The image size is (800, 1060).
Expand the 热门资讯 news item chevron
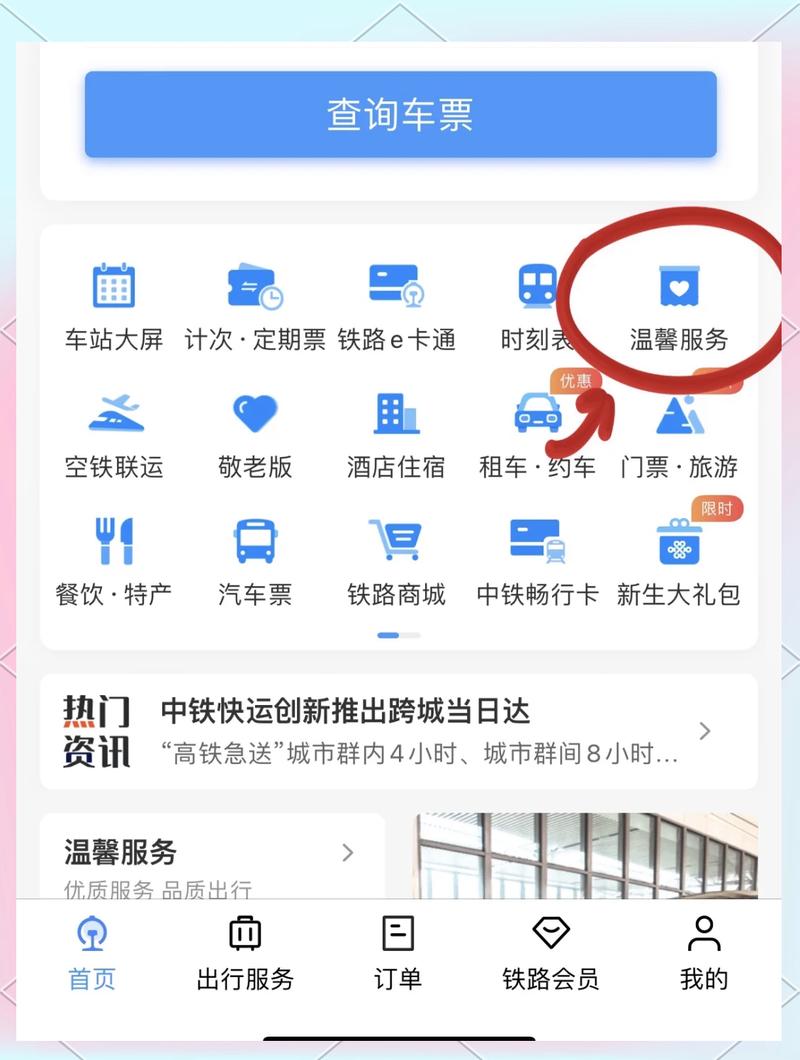pyautogui.click(x=704, y=730)
